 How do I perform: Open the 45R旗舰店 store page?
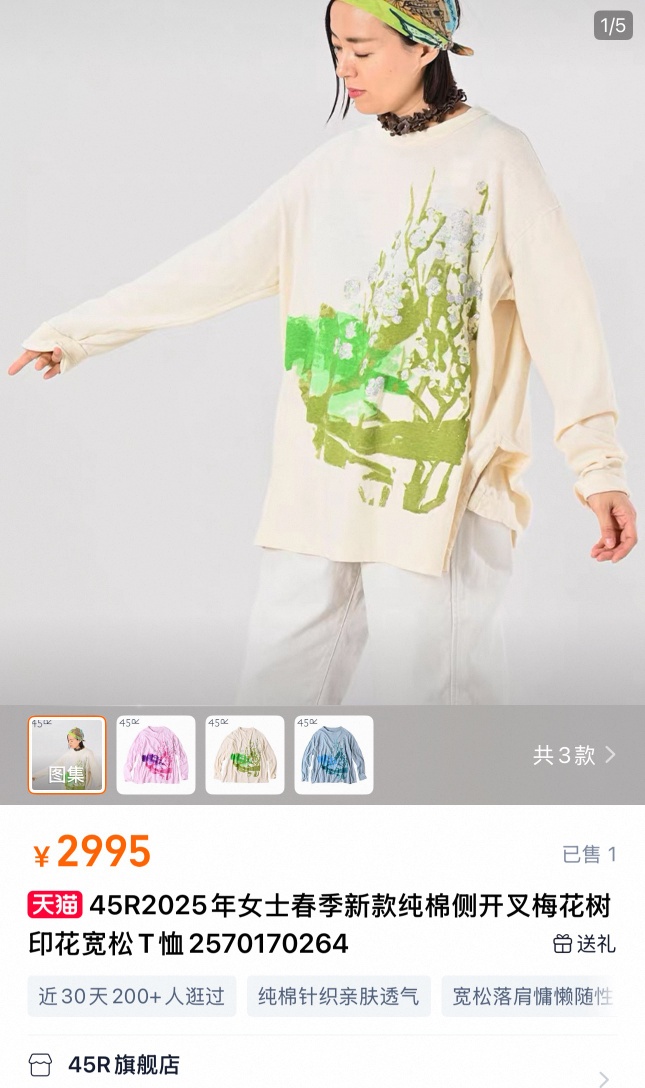pyautogui.click(x=123, y=1065)
